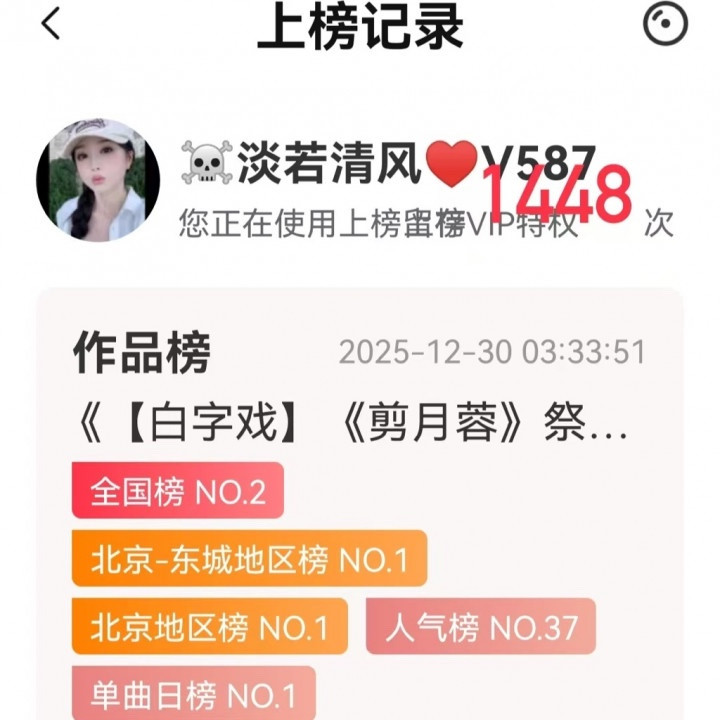Open 淡若清风's profile avatar
This screenshot has width=720, height=720.
[98, 180]
